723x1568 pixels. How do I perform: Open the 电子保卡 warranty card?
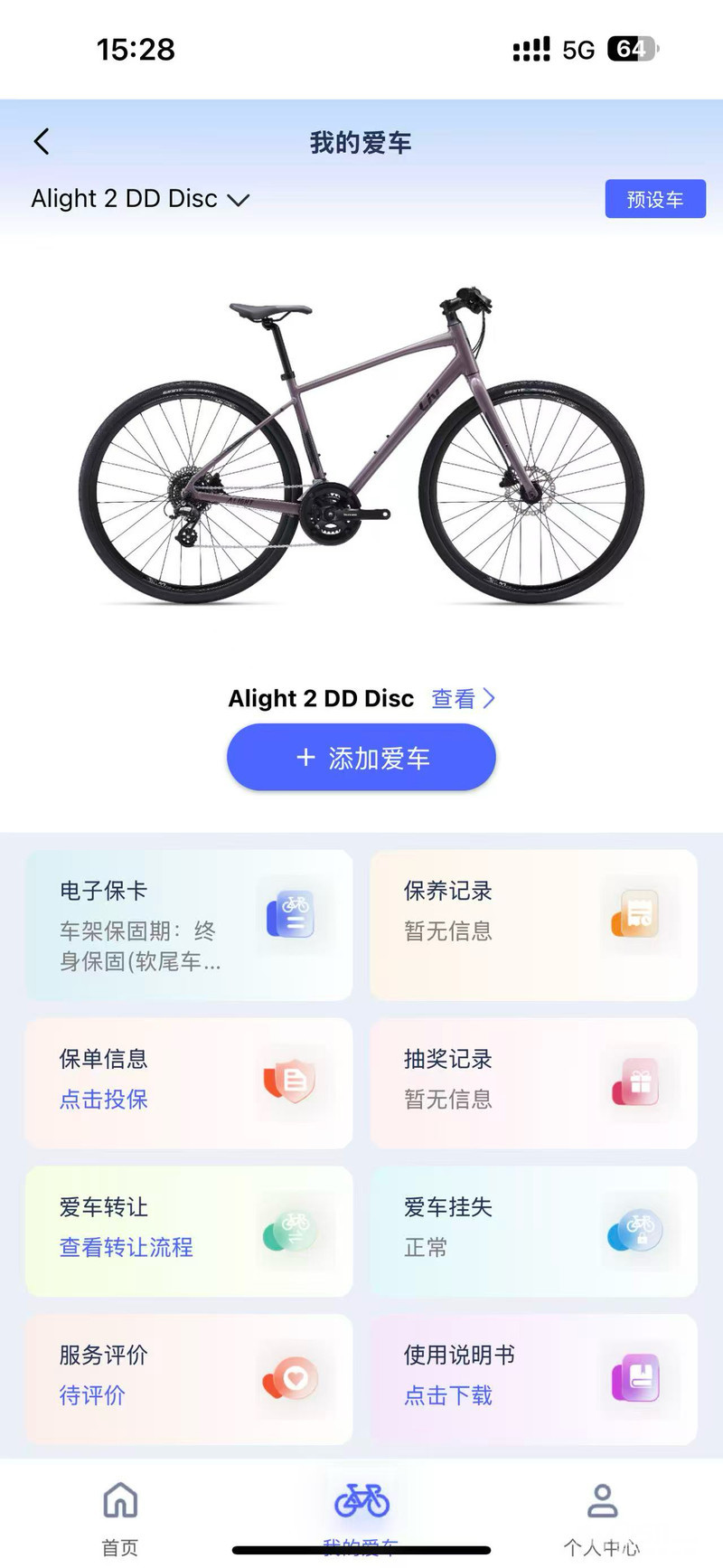point(188,924)
